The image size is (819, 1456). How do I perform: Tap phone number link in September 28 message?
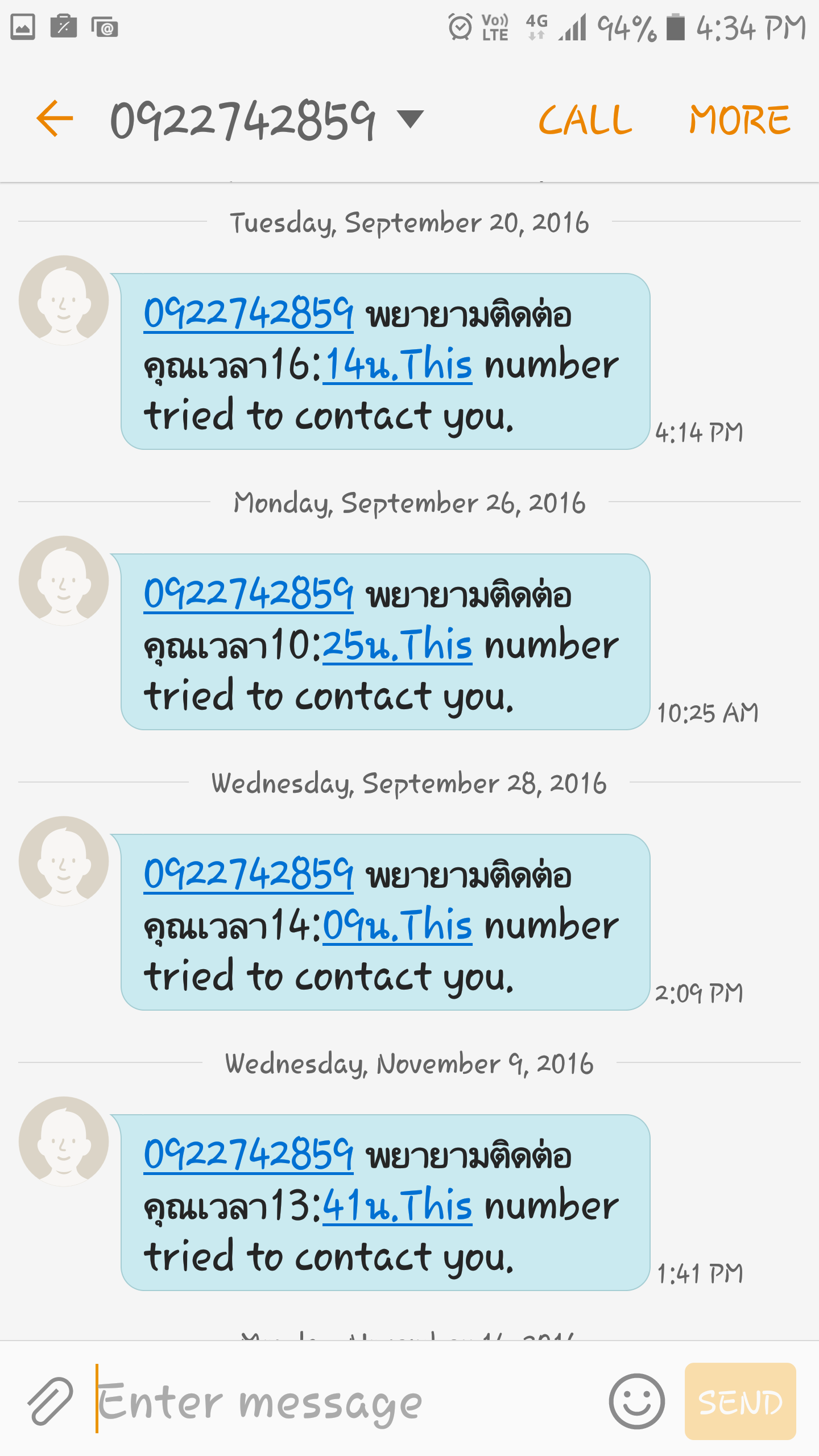pos(249,874)
